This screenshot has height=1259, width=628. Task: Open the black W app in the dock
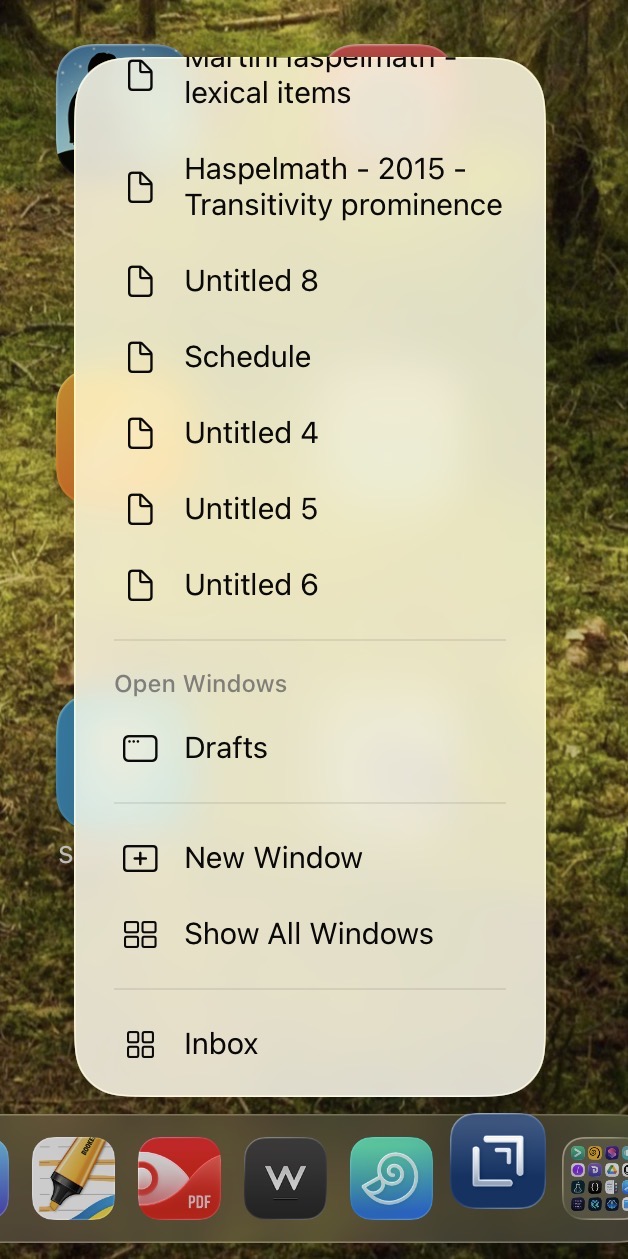click(285, 1178)
